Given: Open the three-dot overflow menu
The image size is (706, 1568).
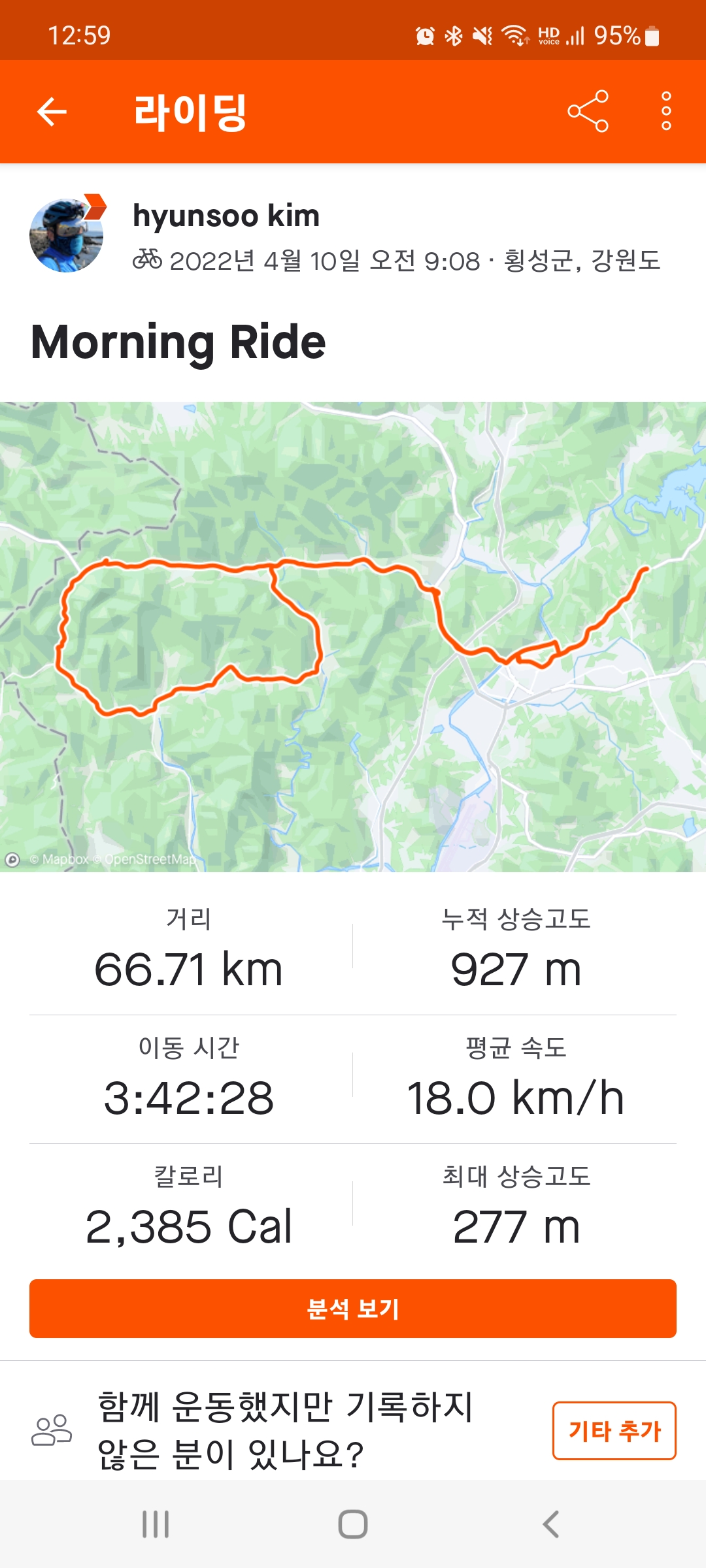Looking at the screenshot, I should pos(665,112).
